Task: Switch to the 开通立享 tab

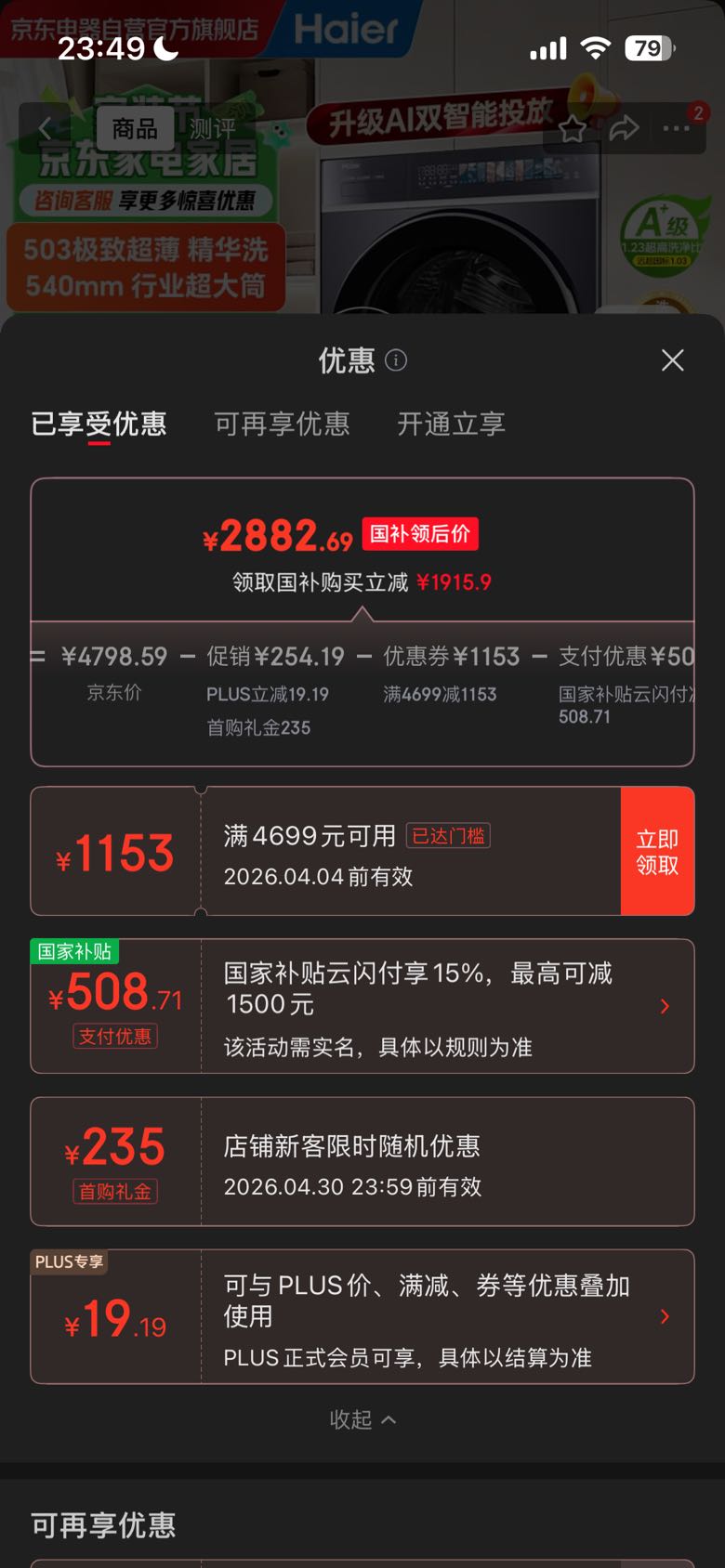Action: click(452, 425)
